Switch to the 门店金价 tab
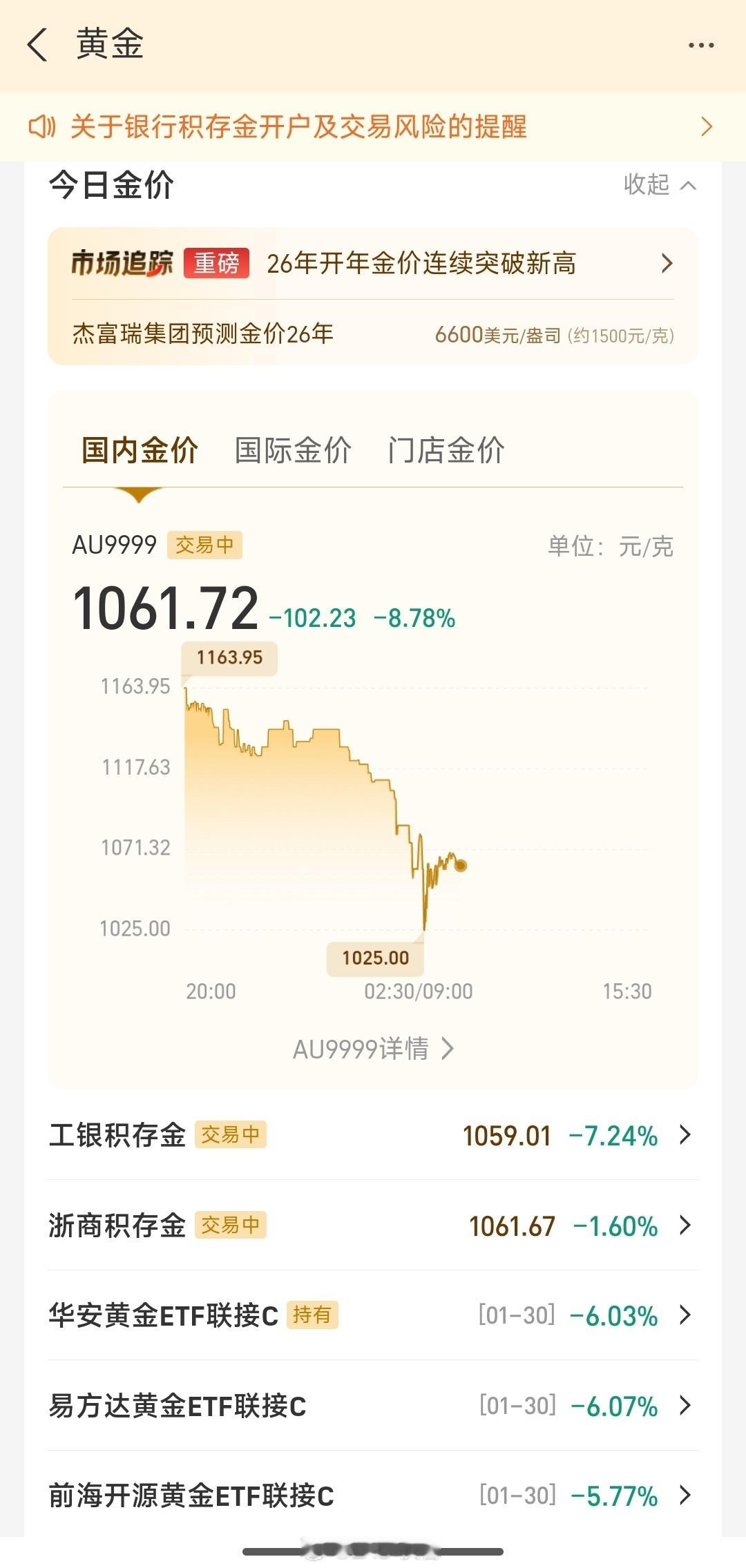 [x=447, y=449]
